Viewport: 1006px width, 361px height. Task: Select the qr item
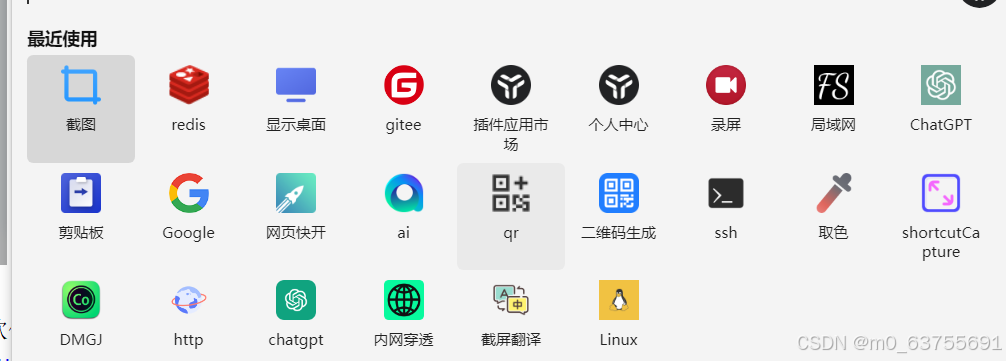pyautogui.click(x=511, y=216)
